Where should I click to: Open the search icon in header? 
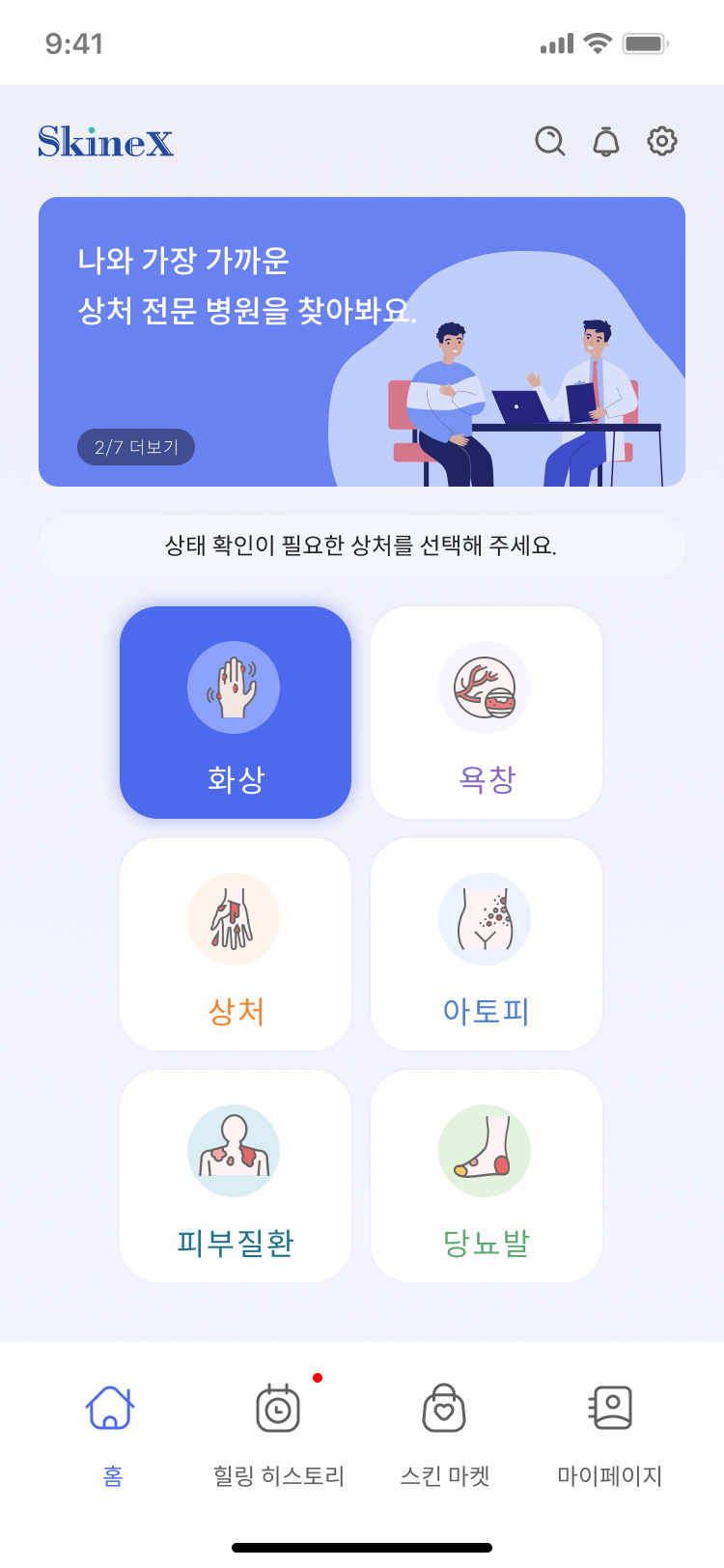550,141
